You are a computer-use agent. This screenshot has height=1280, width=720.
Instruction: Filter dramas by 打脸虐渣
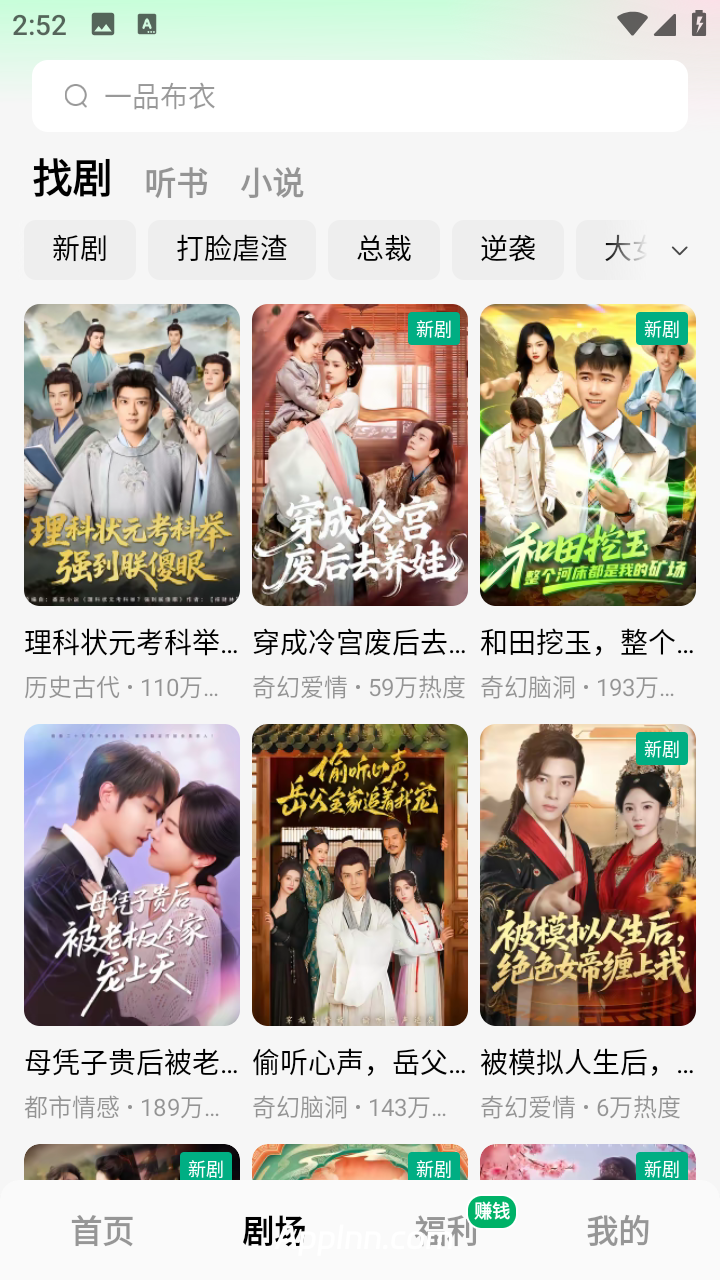coord(232,249)
